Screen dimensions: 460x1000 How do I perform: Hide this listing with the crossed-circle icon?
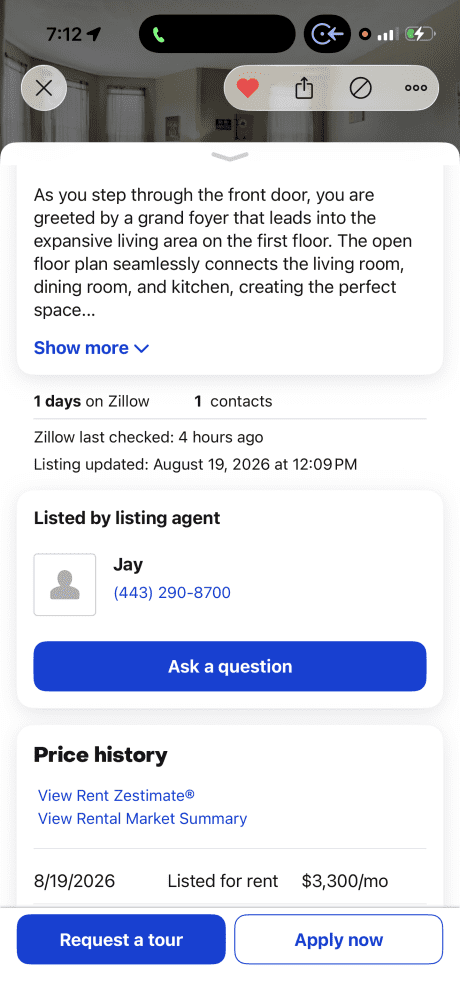[360, 88]
